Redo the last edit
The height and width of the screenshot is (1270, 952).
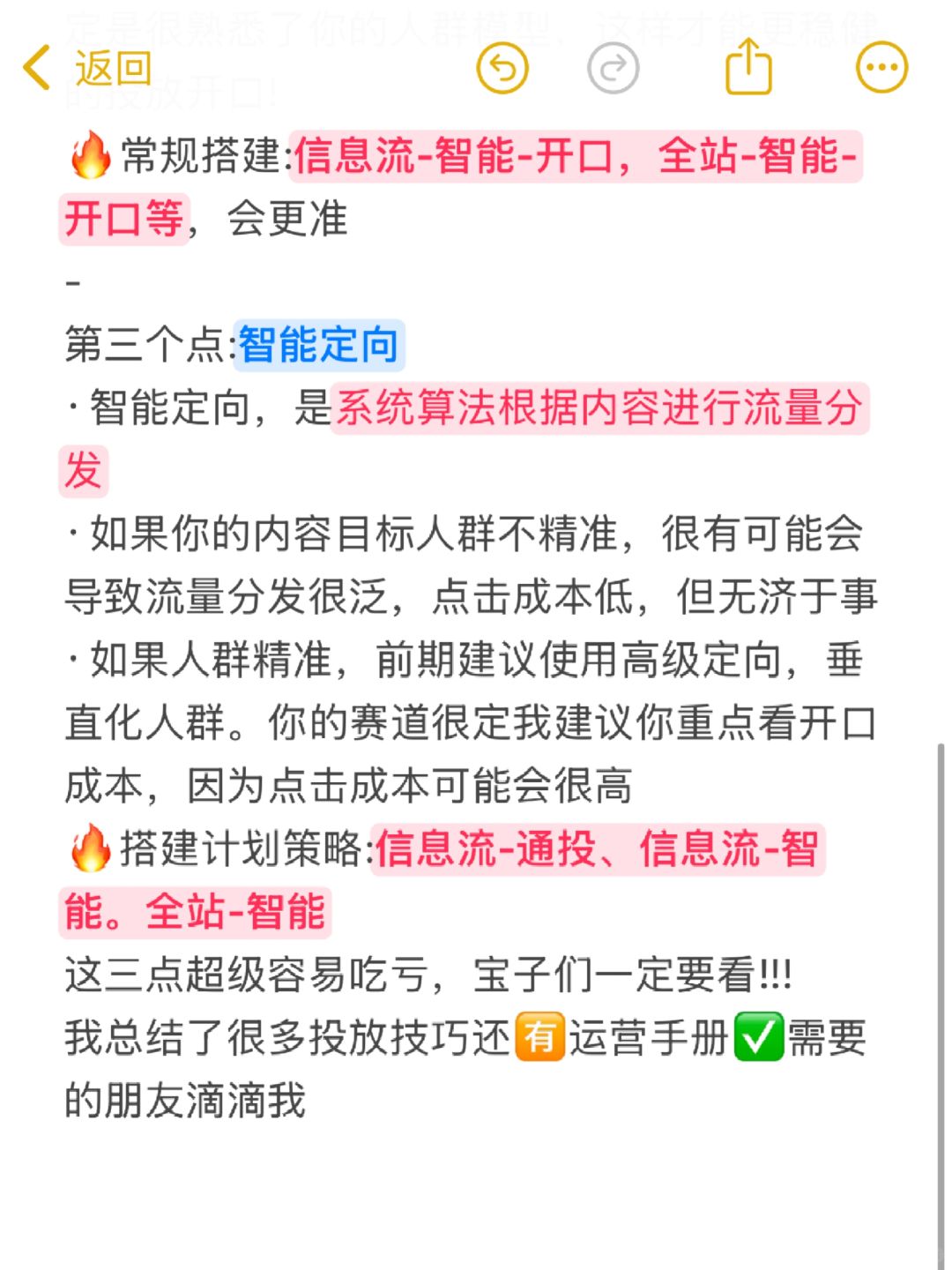pyautogui.click(x=613, y=68)
